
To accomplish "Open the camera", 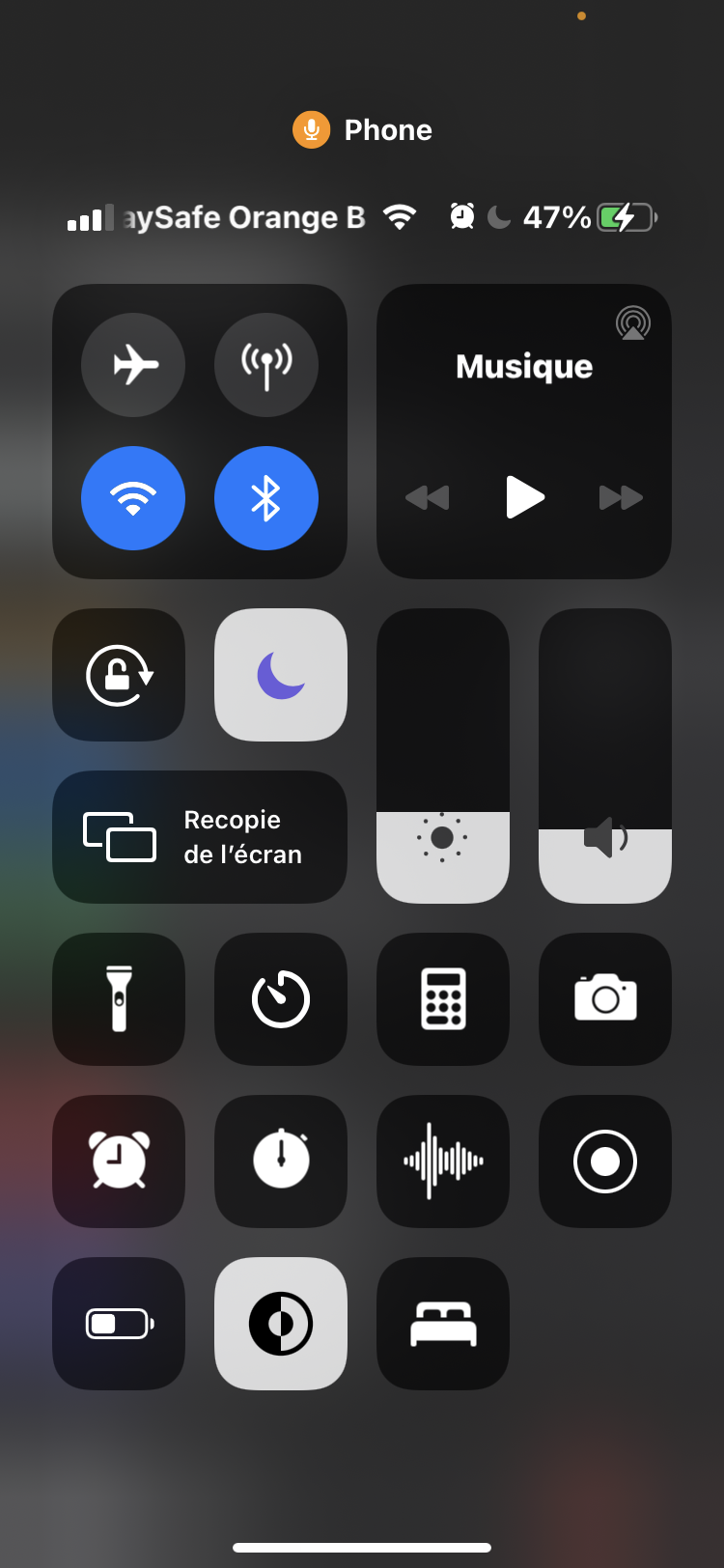I will (x=605, y=999).
